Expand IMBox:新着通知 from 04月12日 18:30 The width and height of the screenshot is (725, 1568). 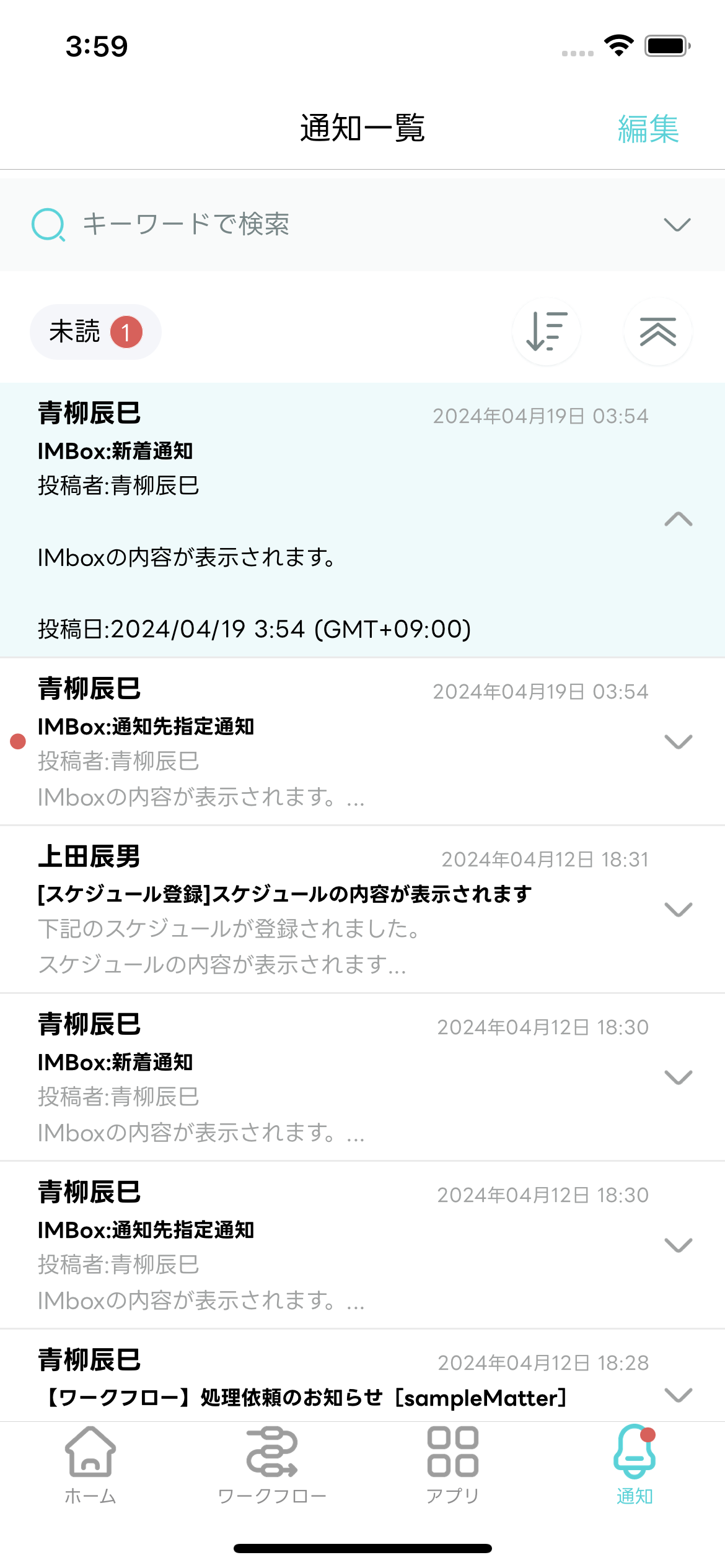678,1078
